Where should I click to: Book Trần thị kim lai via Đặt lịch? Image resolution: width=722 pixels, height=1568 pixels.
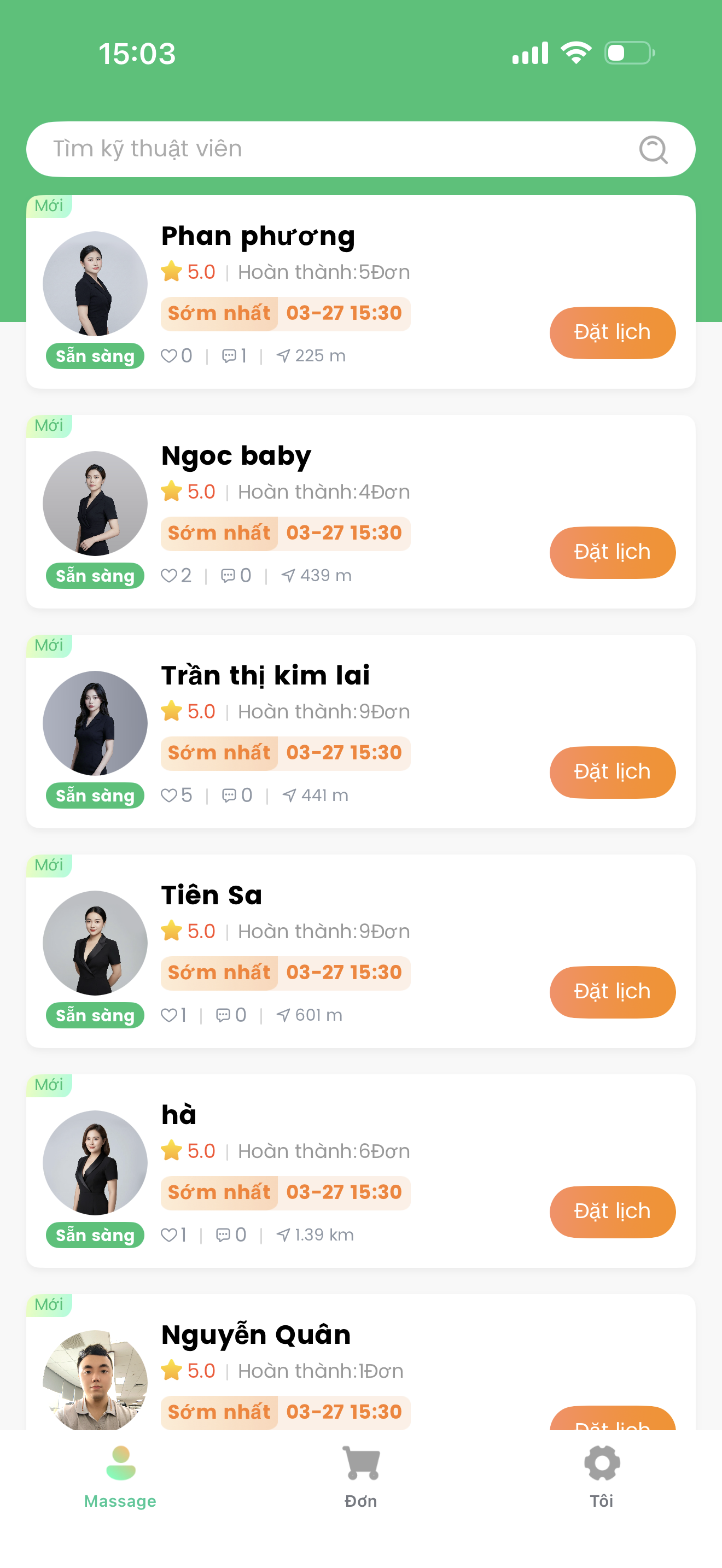[613, 772]
